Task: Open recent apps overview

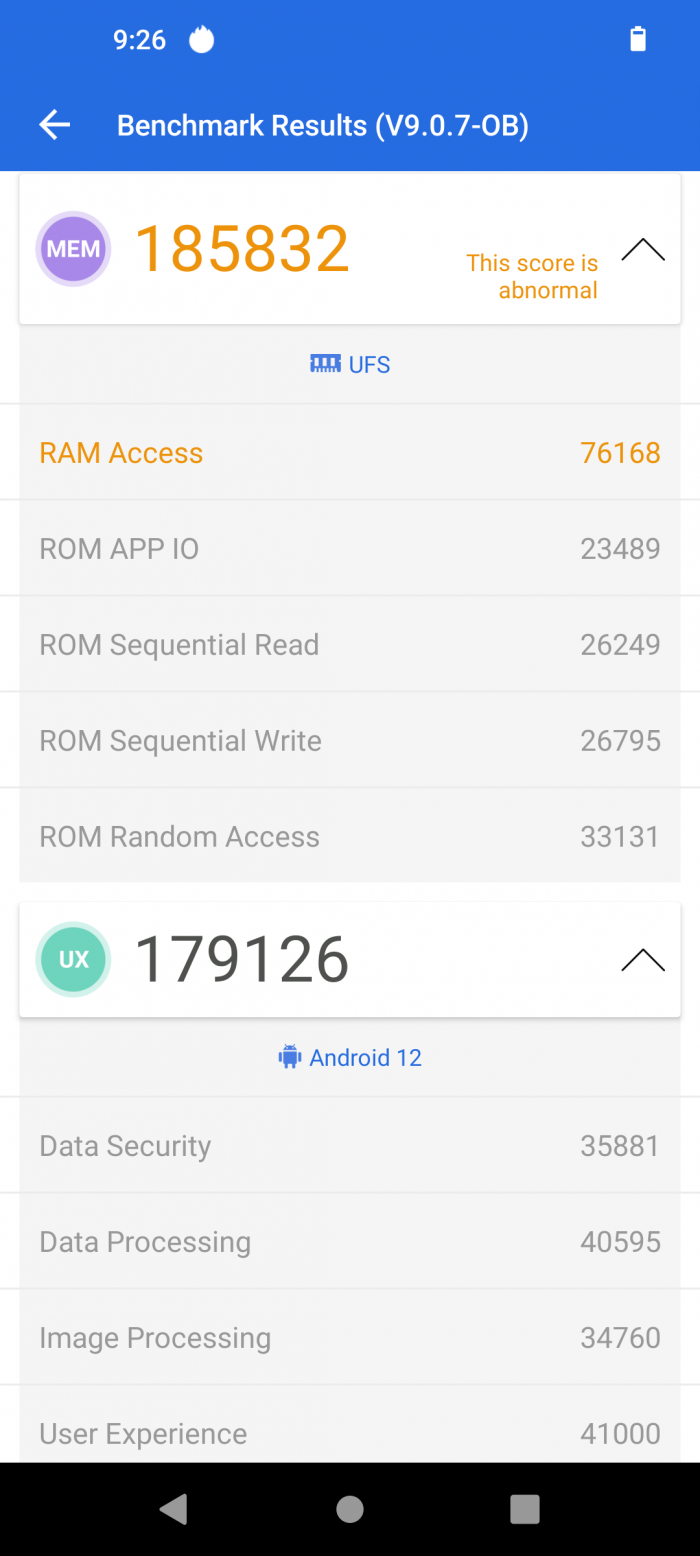Action: 525,1509
